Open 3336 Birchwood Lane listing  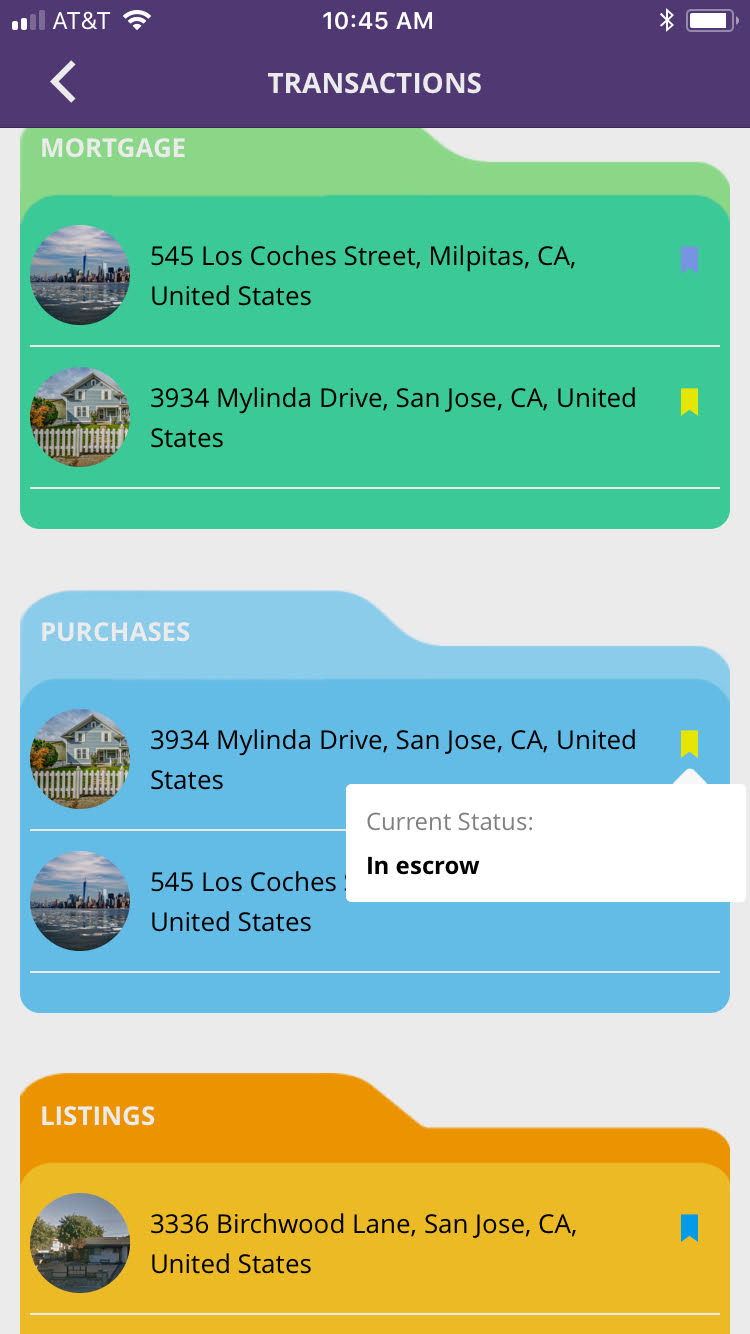(x=375, y=1243)
